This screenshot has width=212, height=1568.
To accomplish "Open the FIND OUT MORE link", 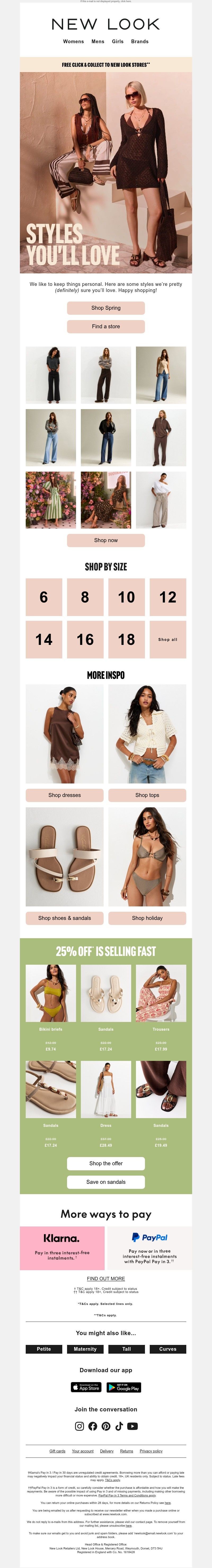I will pos(105,1278).
